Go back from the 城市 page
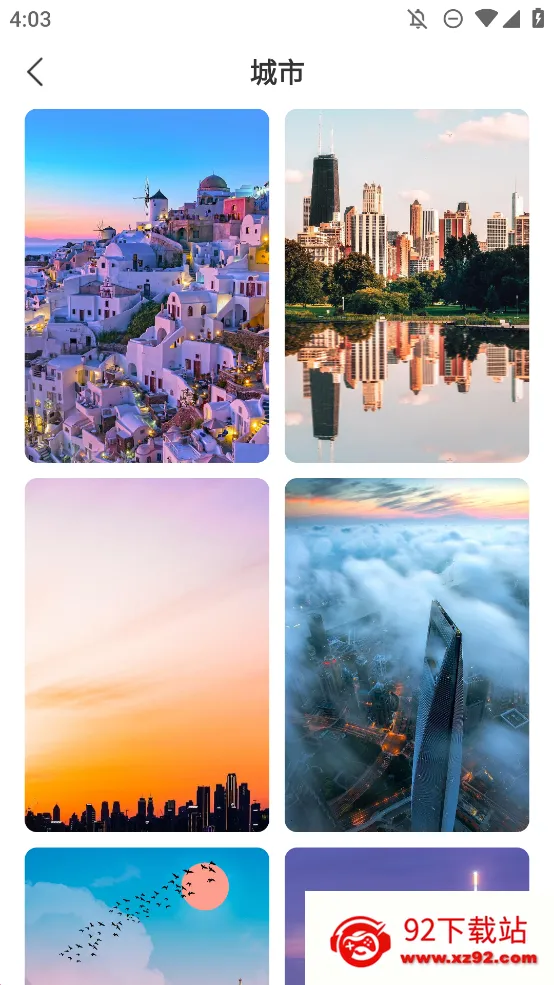This screenshot has height=985, width=554. (x=35, y=72)
